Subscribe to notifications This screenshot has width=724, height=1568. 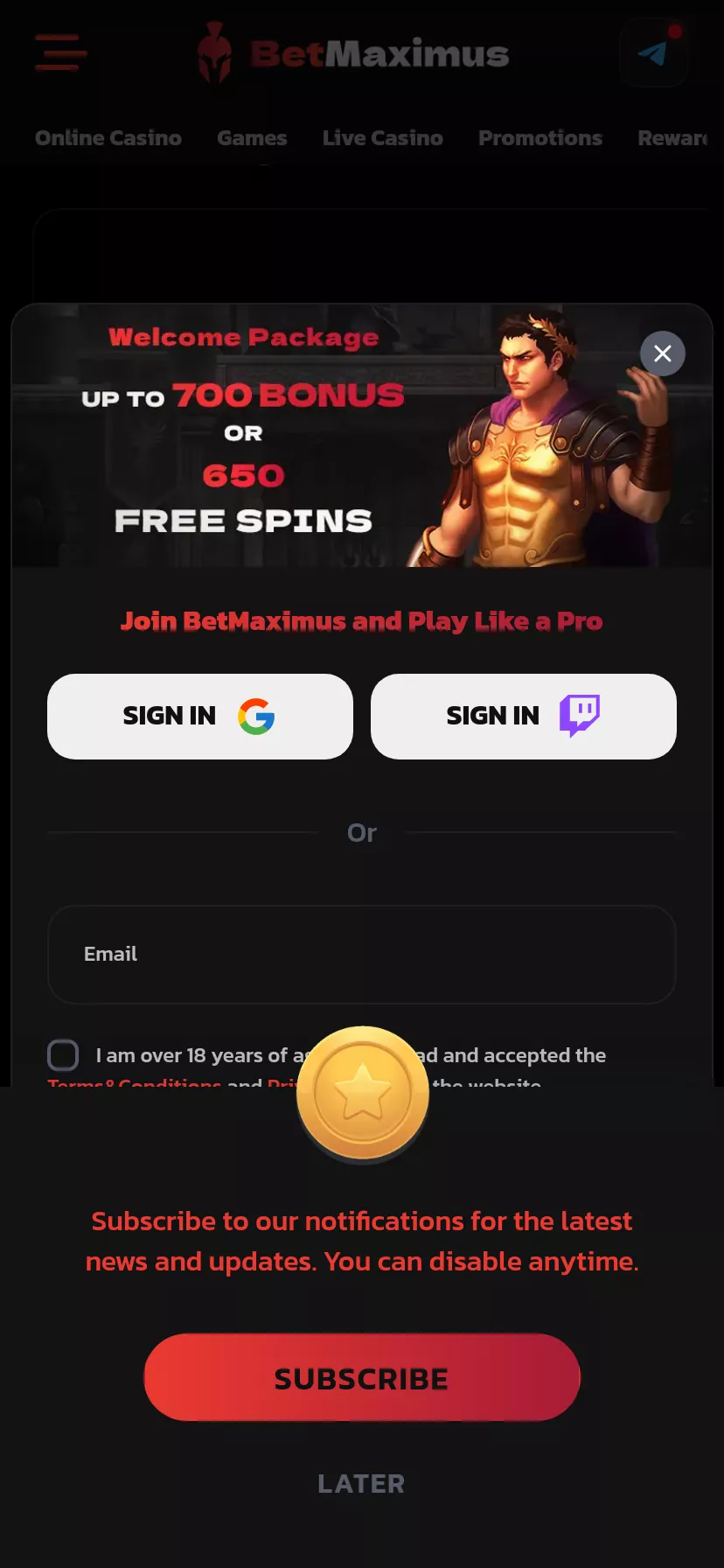(x=362, y=1377)
